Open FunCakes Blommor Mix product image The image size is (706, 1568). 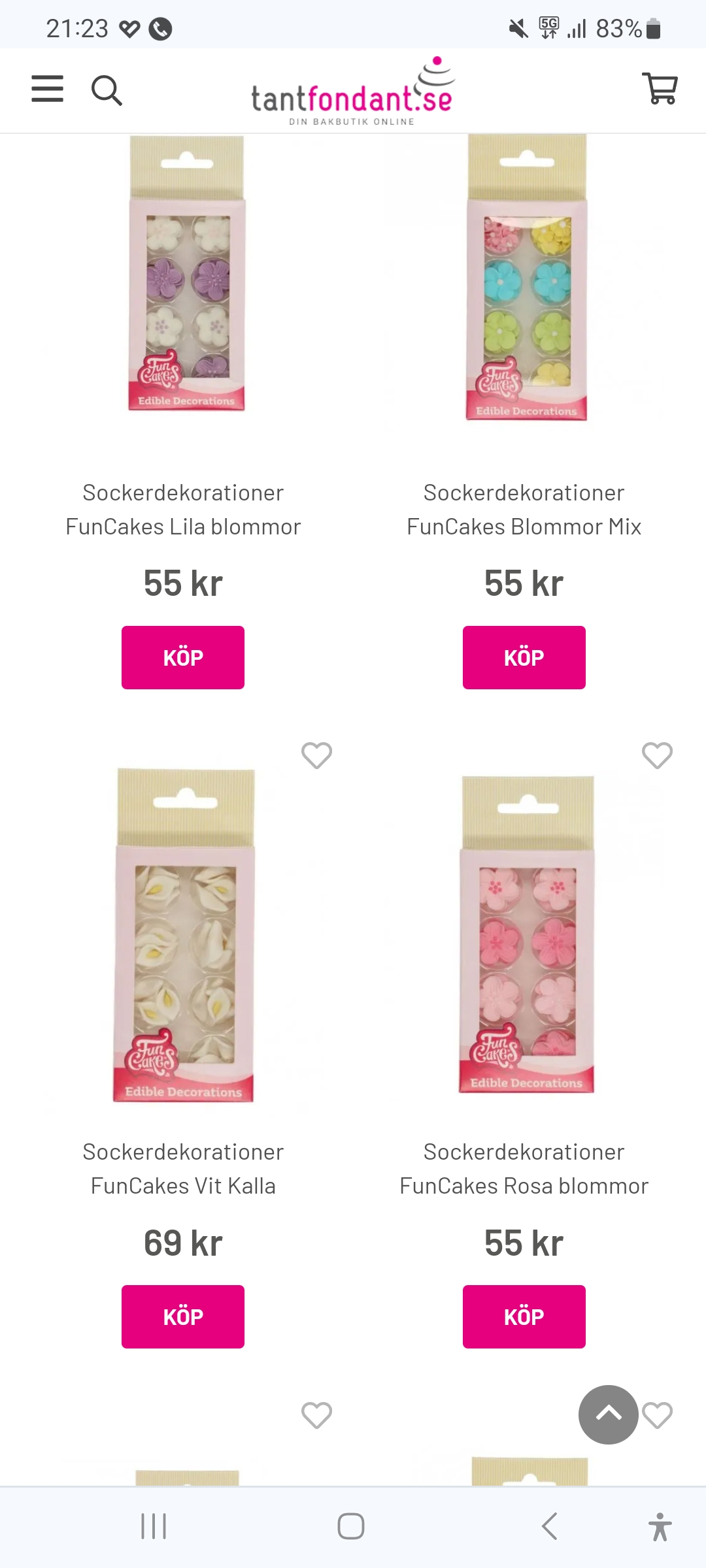click(526, 278)
